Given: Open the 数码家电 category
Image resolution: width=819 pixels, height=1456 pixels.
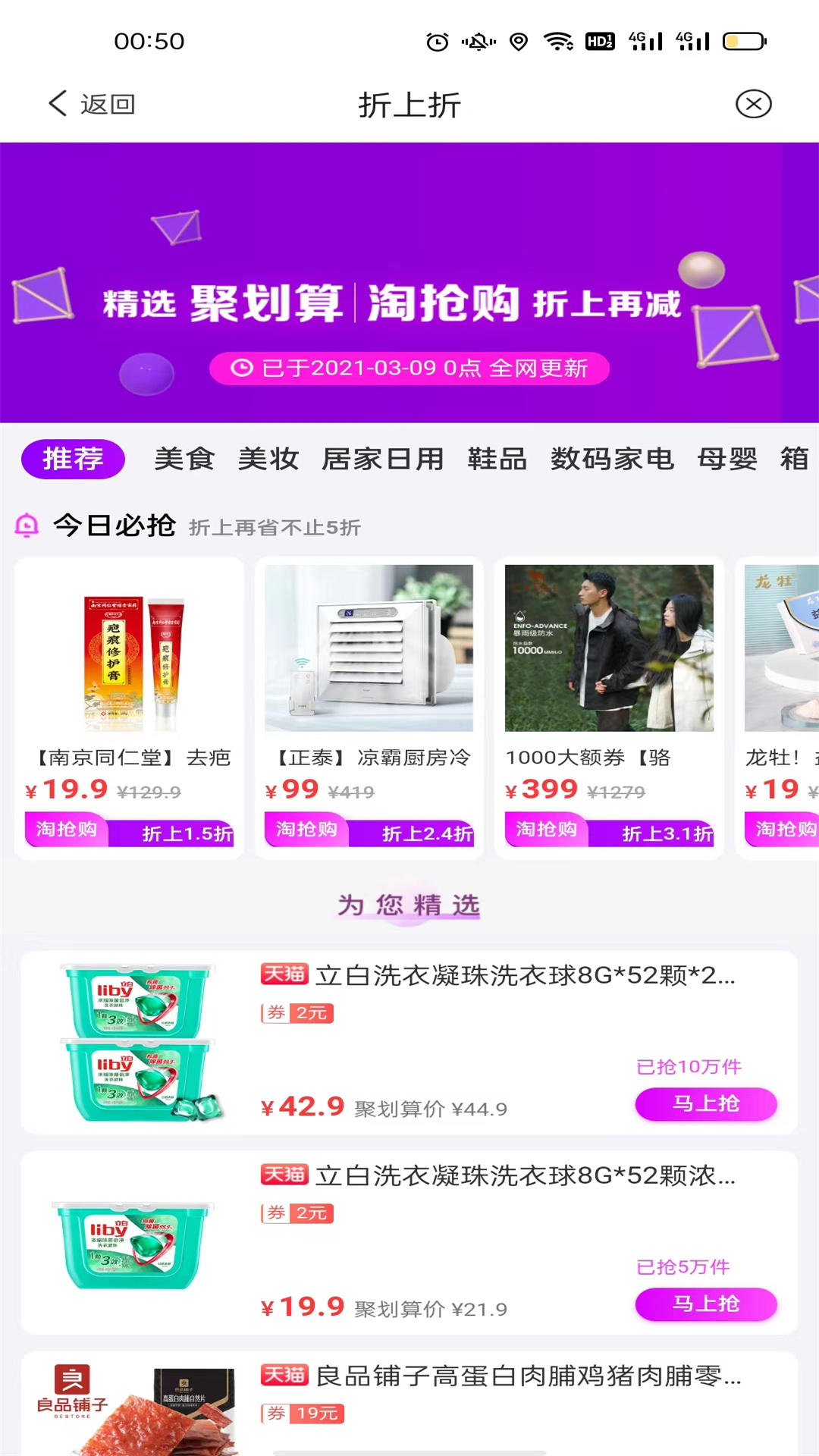Looking at the screenshot, I should (x=612, y=459).
